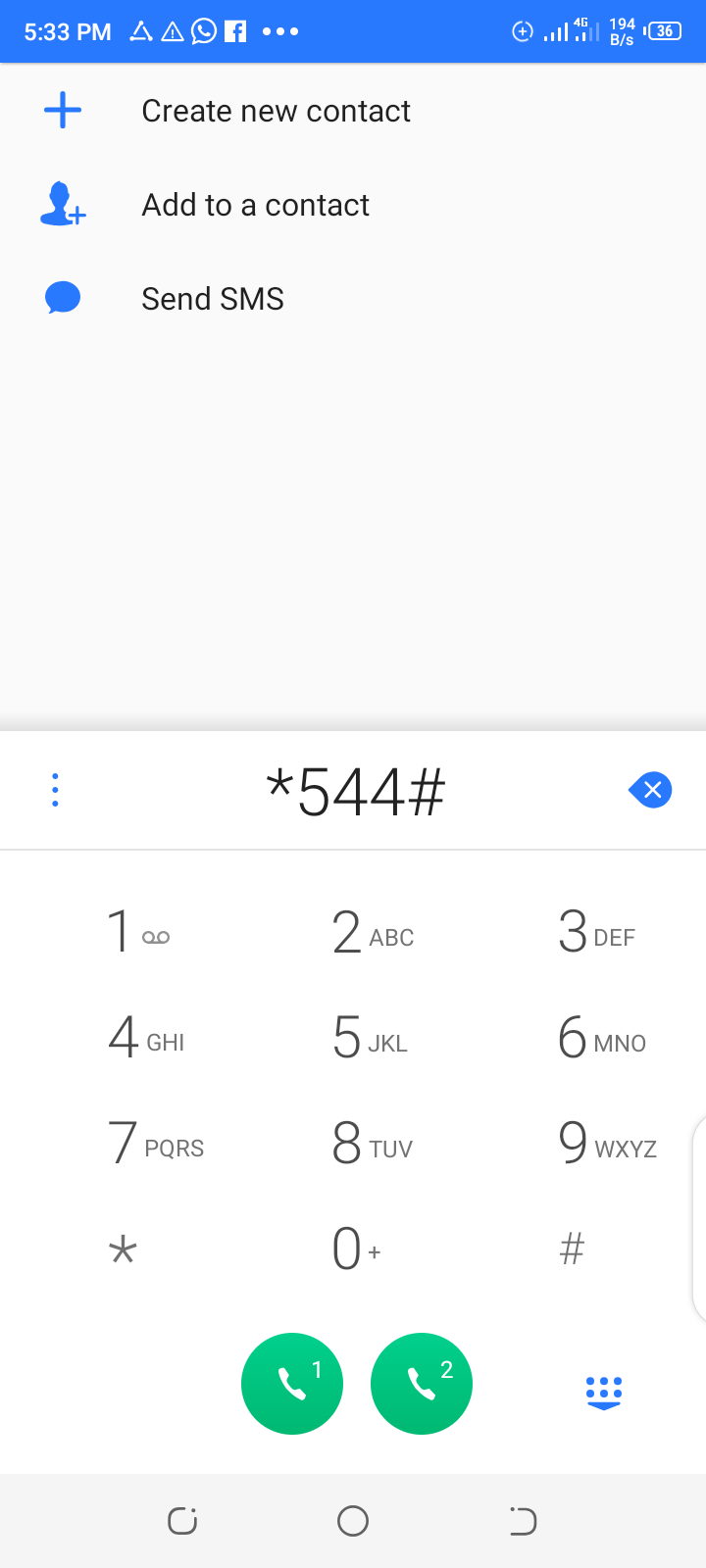Call using SIM 2 button
This screenshot has height=1568, width=706.
click(x=422, y=1384)
